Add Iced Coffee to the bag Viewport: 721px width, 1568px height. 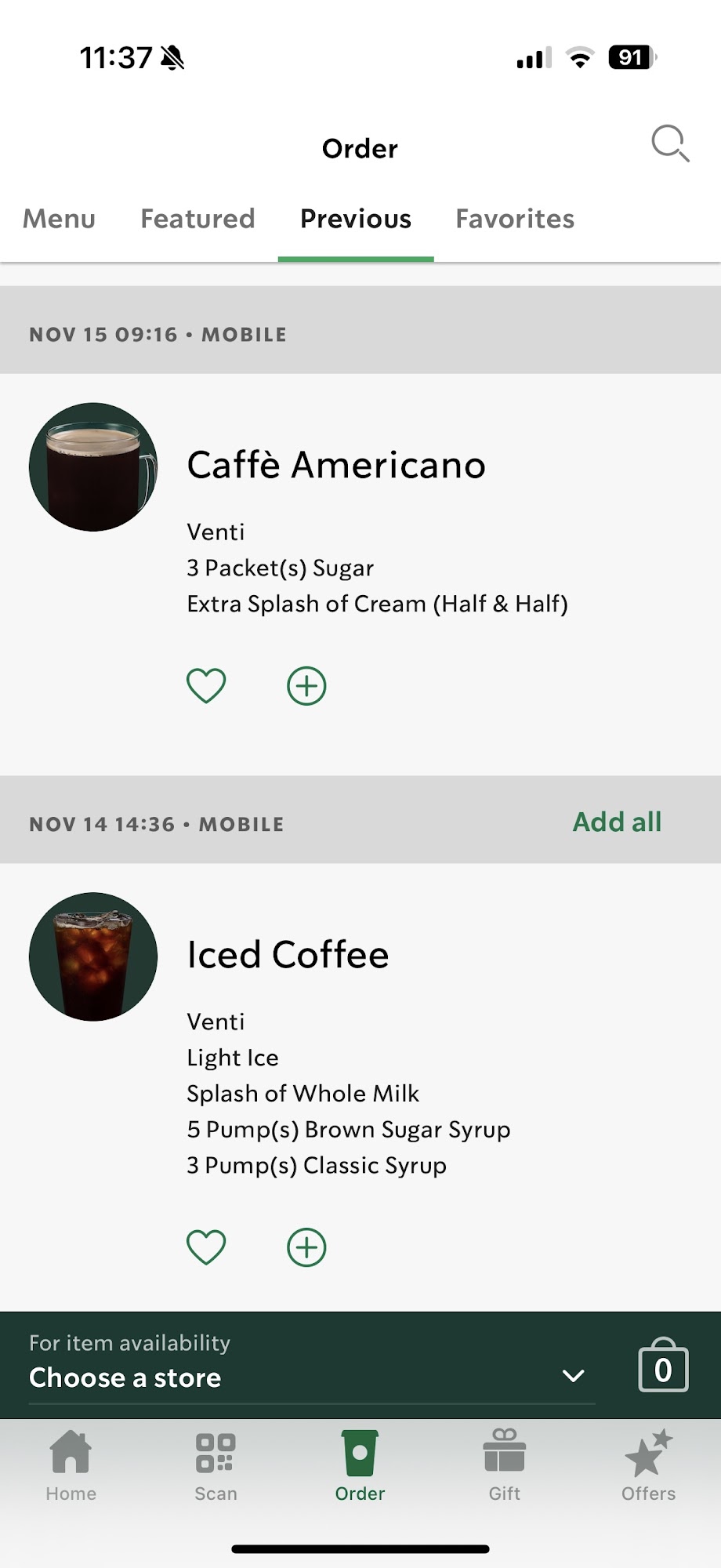coord(306,1247)
